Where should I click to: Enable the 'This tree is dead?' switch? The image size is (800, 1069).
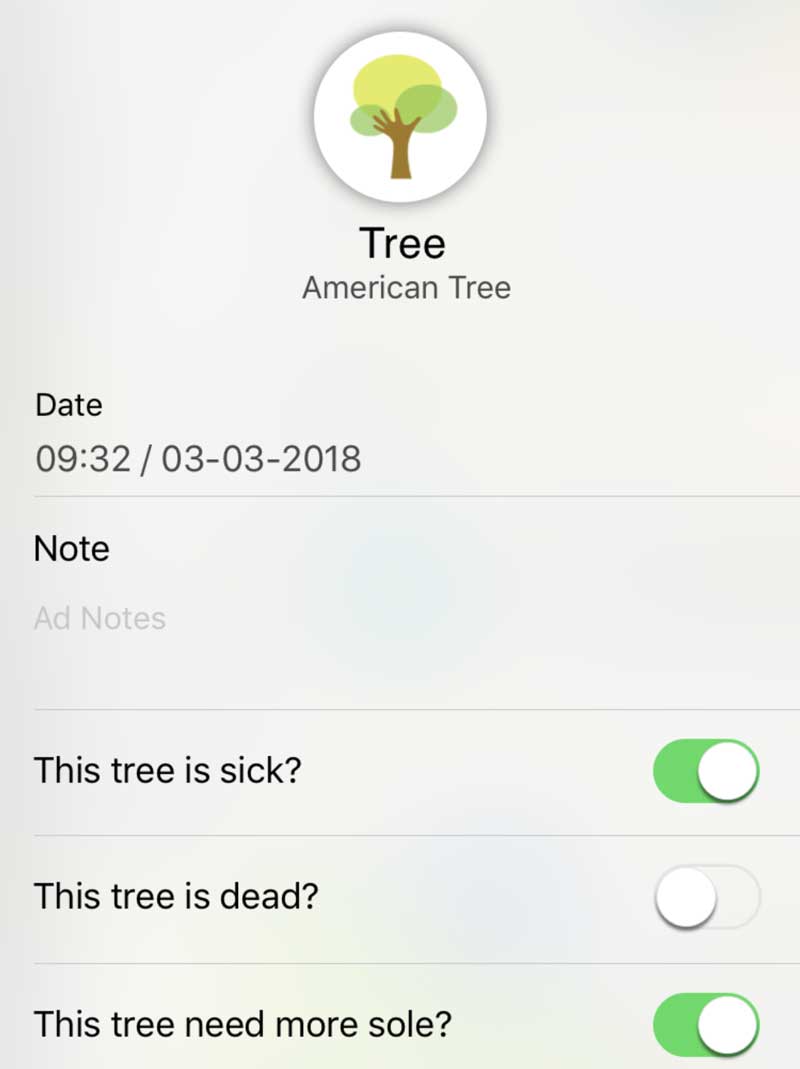click(706, 897)
